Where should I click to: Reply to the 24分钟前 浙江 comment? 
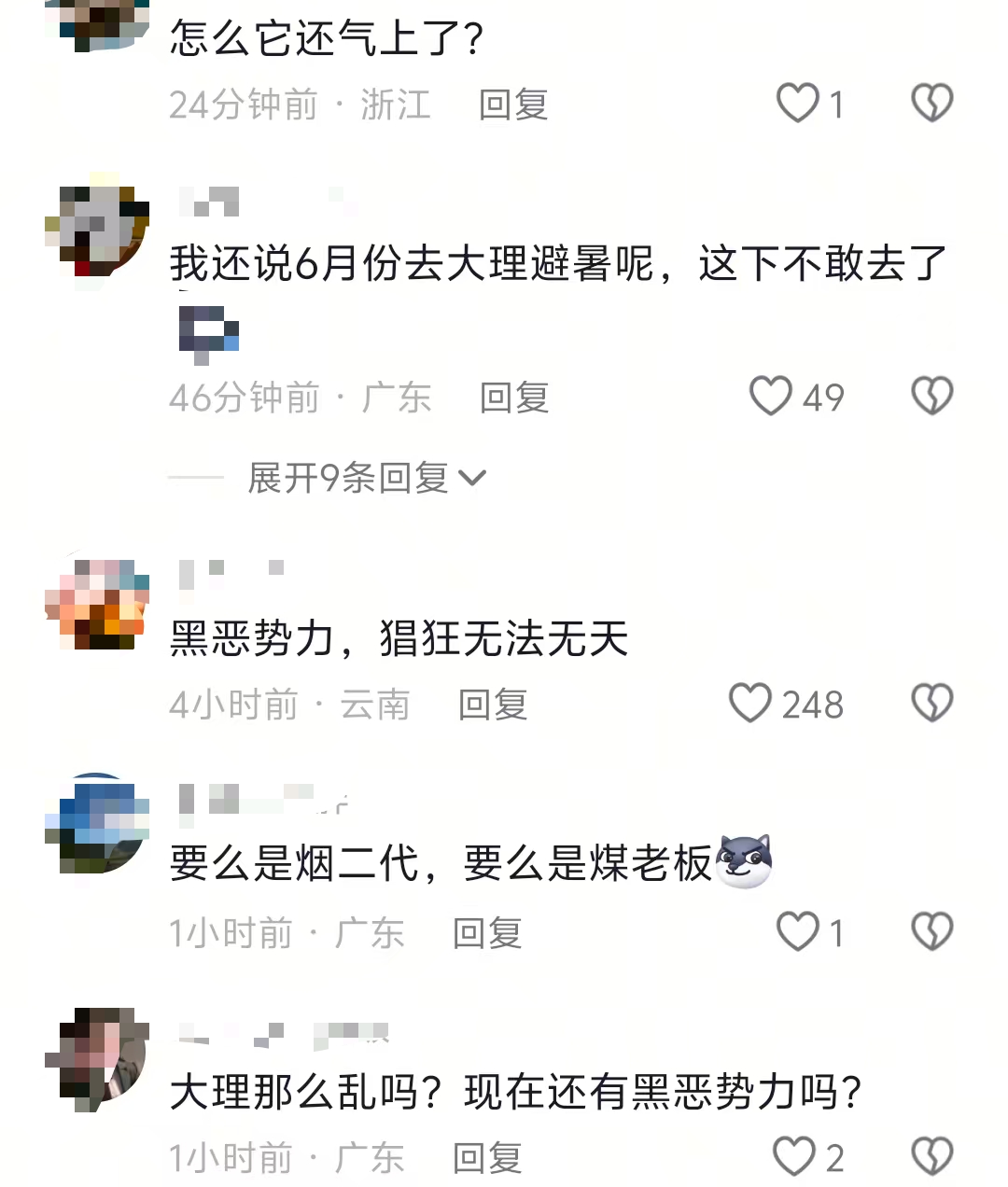pos(512,105)
